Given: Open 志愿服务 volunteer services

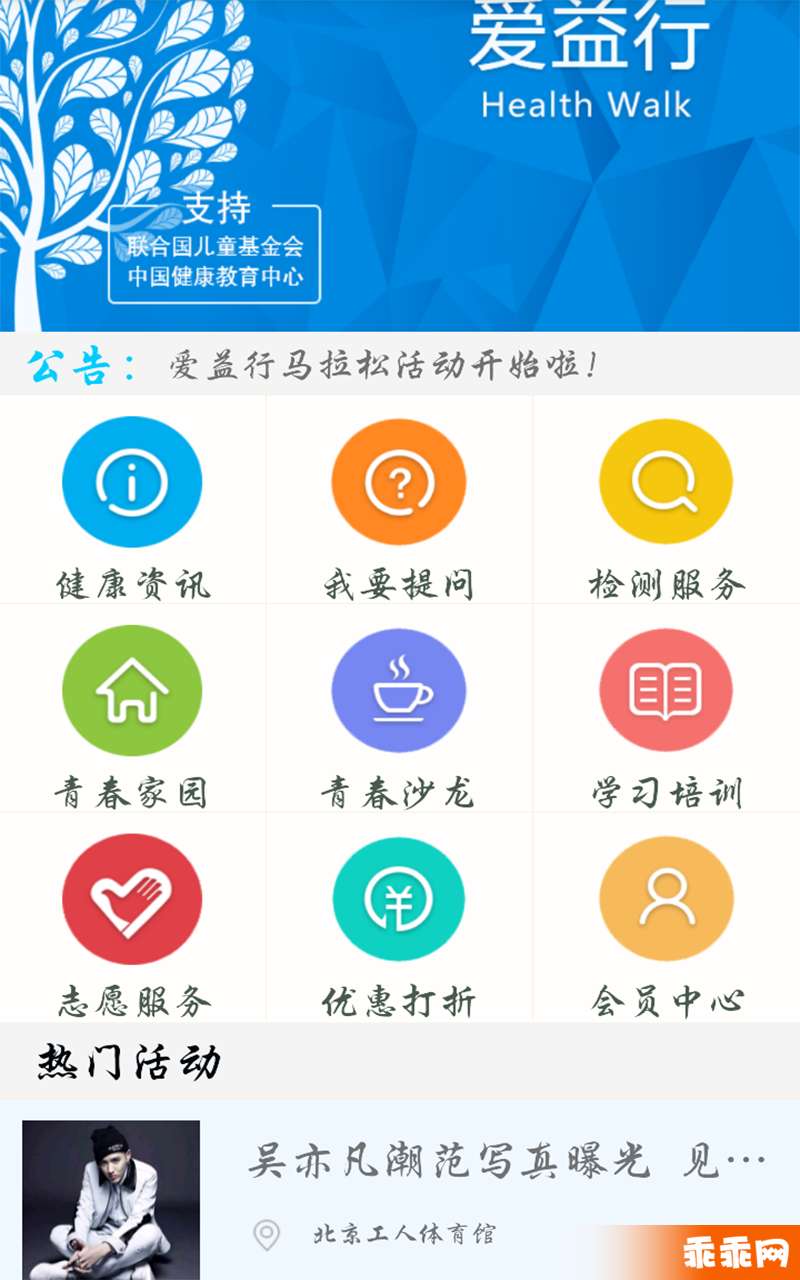Looking at the screenshot, I should point(132,917).
